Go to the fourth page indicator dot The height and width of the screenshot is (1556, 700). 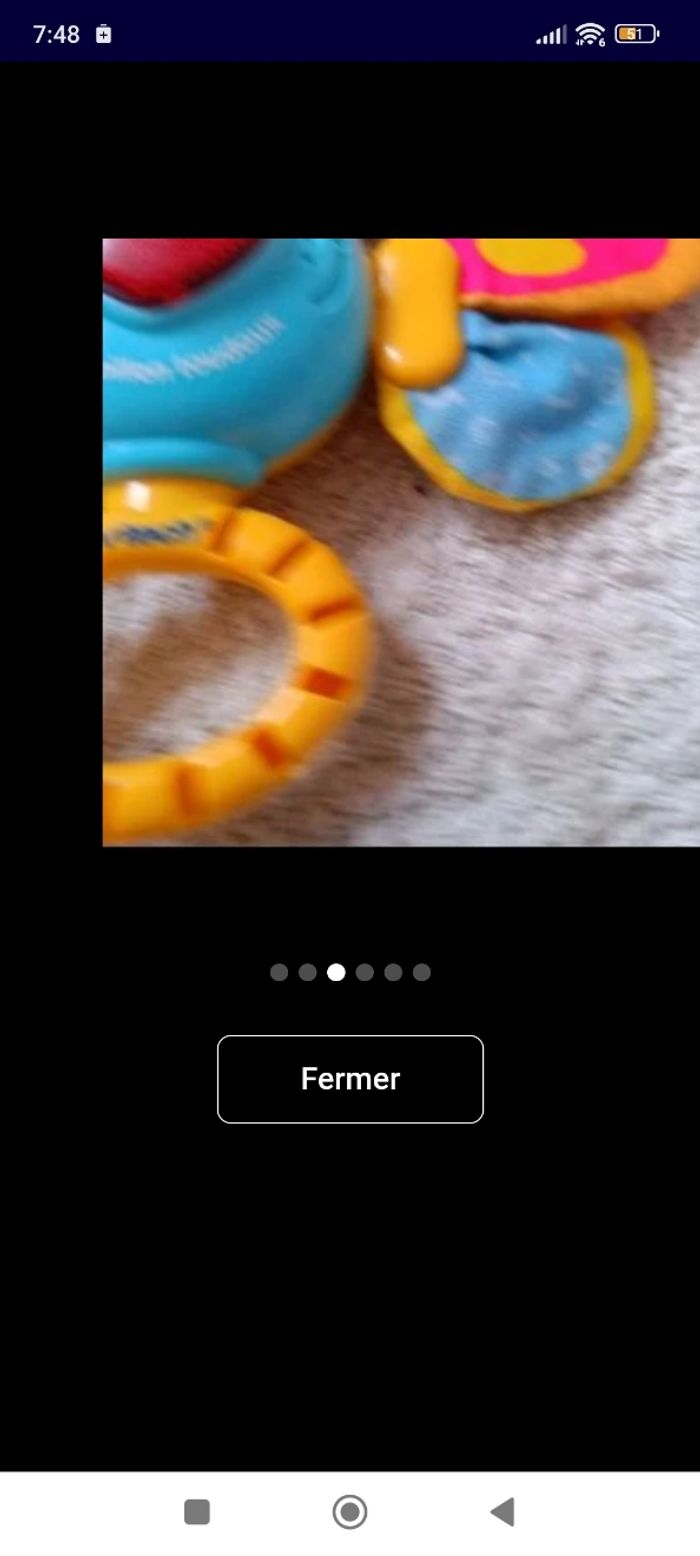[365, 972]
